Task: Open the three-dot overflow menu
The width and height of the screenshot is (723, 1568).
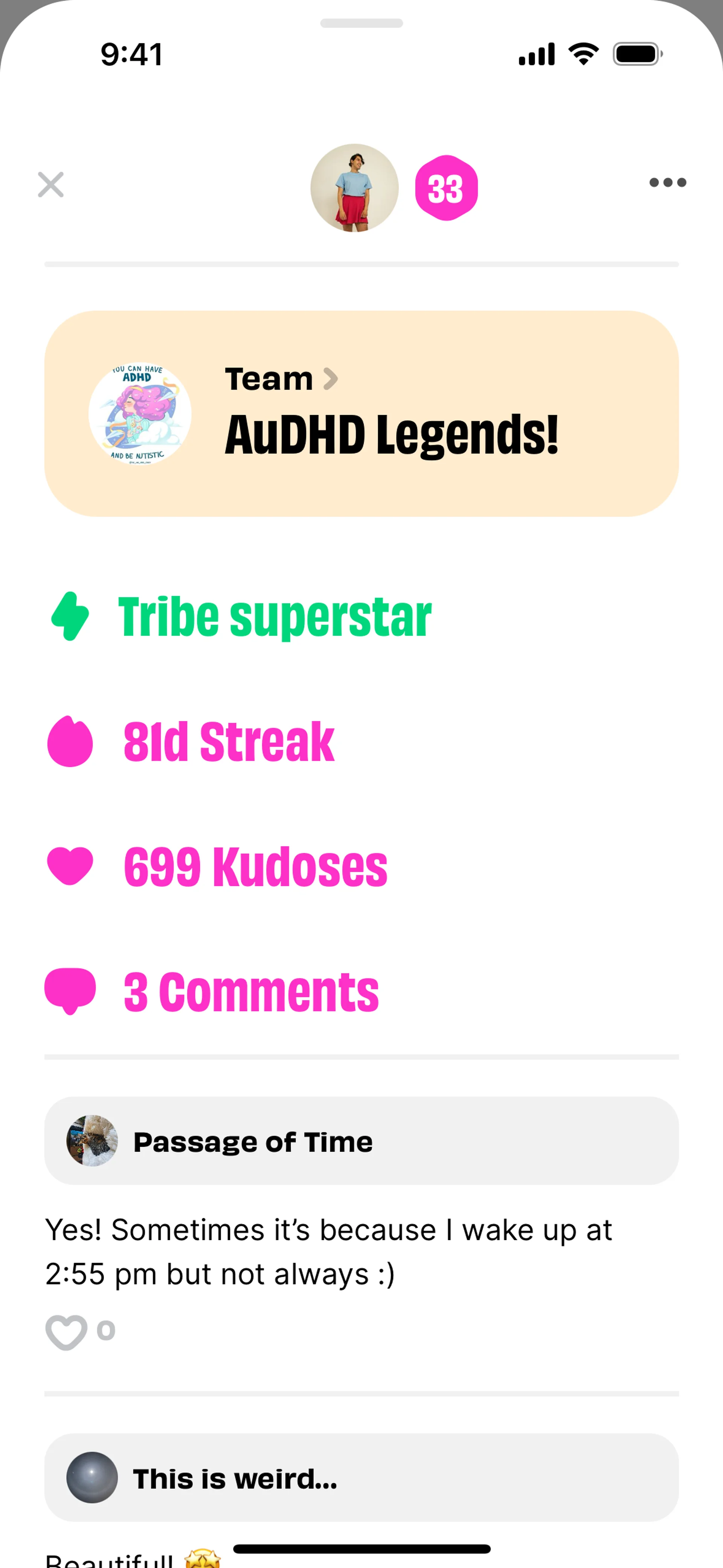Action: pos(667,183)
